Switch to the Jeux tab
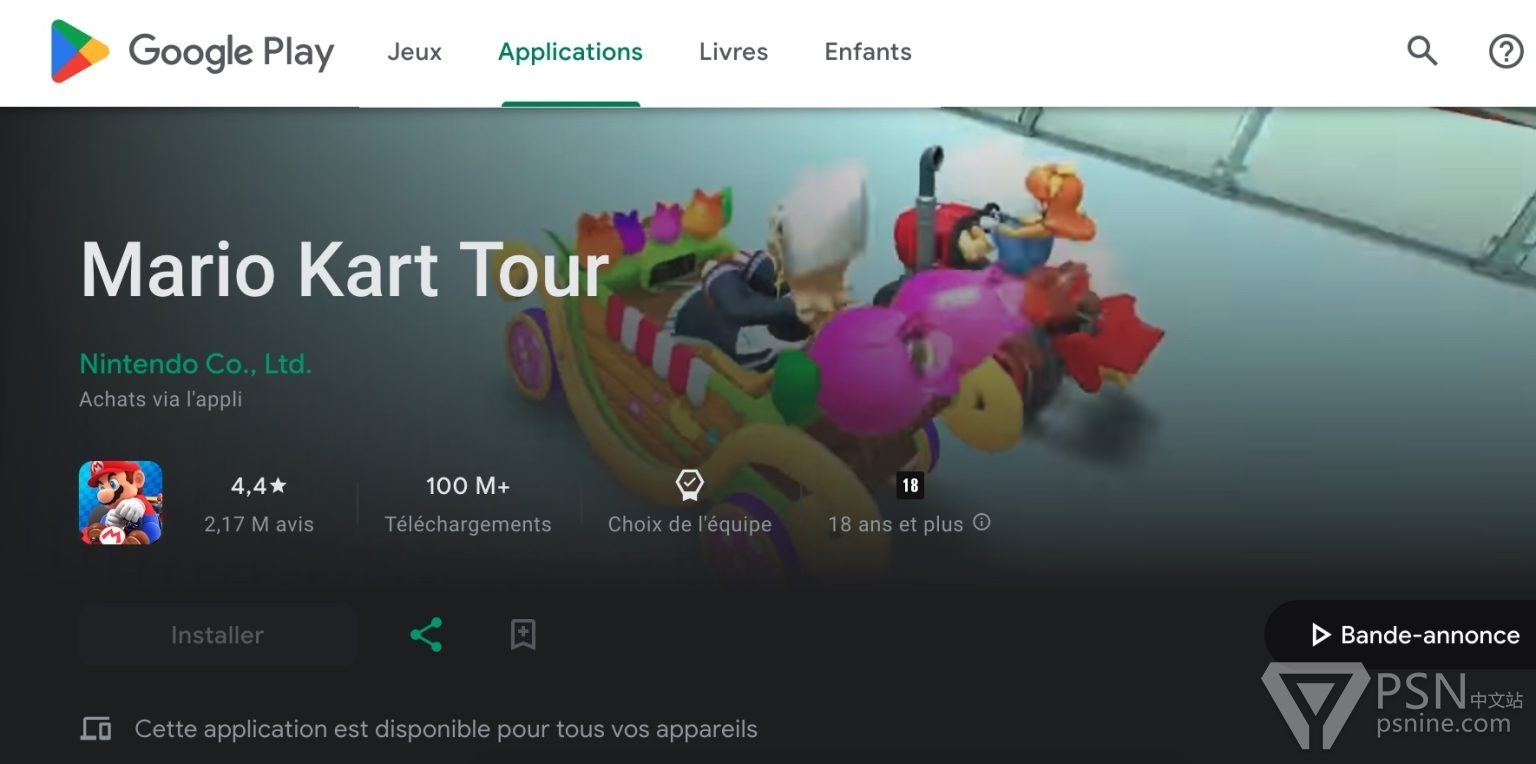The image size is (1536, 764). 414,52
